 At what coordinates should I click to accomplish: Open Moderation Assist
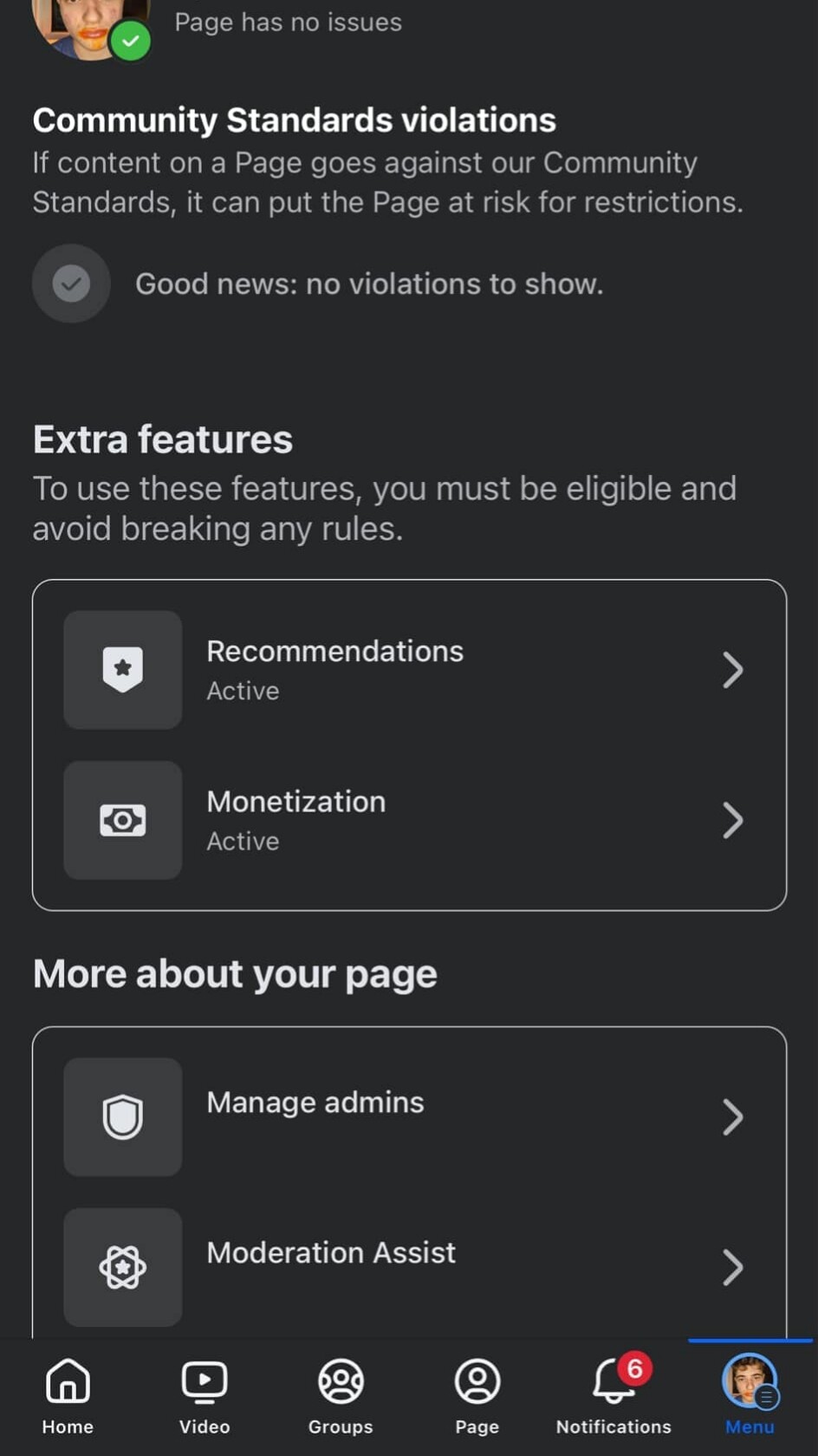(409, 1267)
